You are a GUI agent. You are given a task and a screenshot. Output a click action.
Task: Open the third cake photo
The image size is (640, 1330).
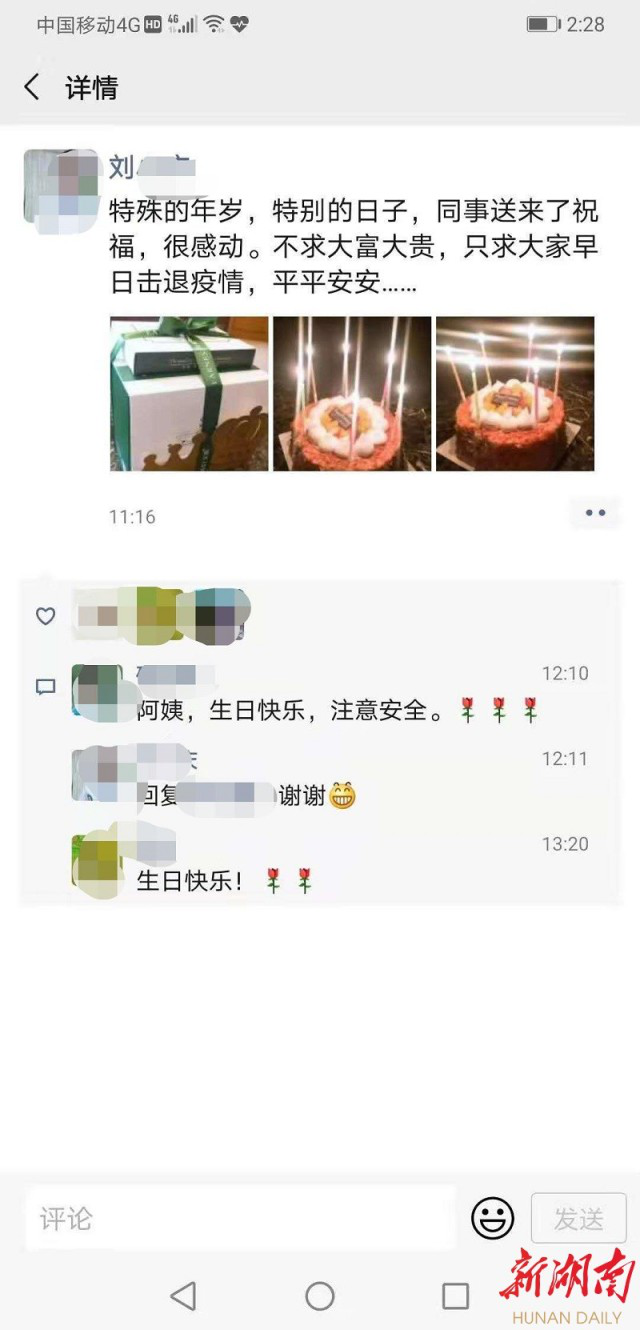(515, 394)
